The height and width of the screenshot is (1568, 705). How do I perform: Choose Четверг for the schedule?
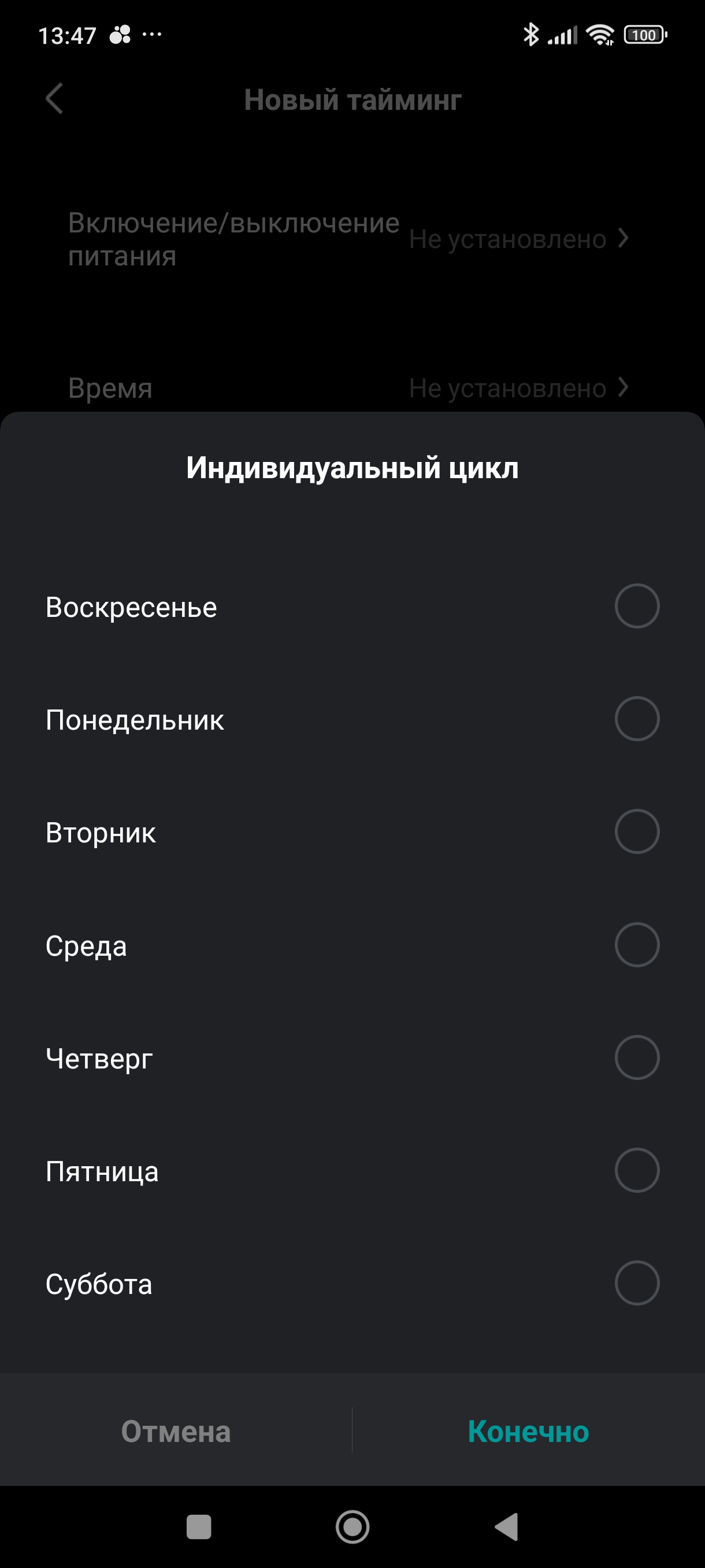click(636, 1057)
